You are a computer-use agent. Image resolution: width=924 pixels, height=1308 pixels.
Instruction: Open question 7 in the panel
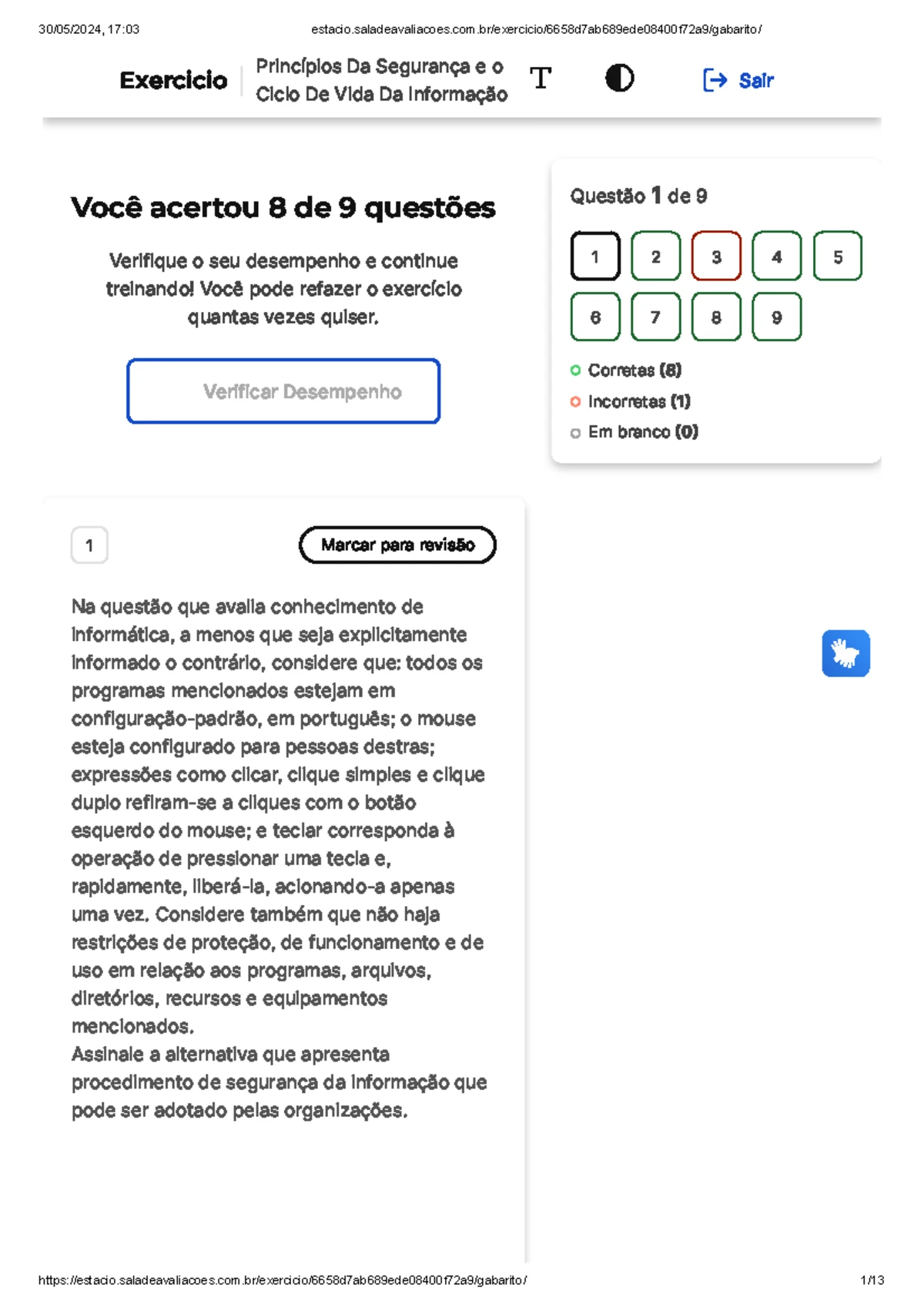[x=655, y=317]
